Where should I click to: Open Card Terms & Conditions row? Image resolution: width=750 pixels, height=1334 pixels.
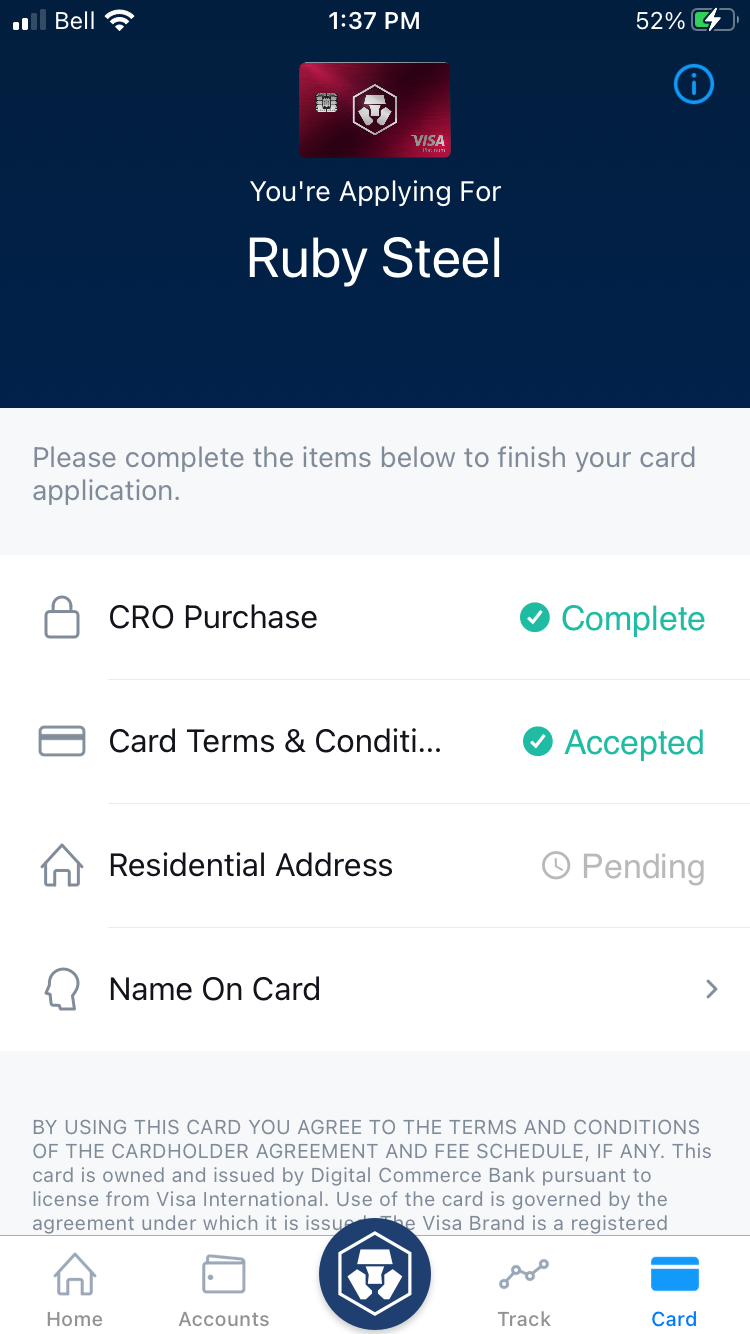click(375, 742)
